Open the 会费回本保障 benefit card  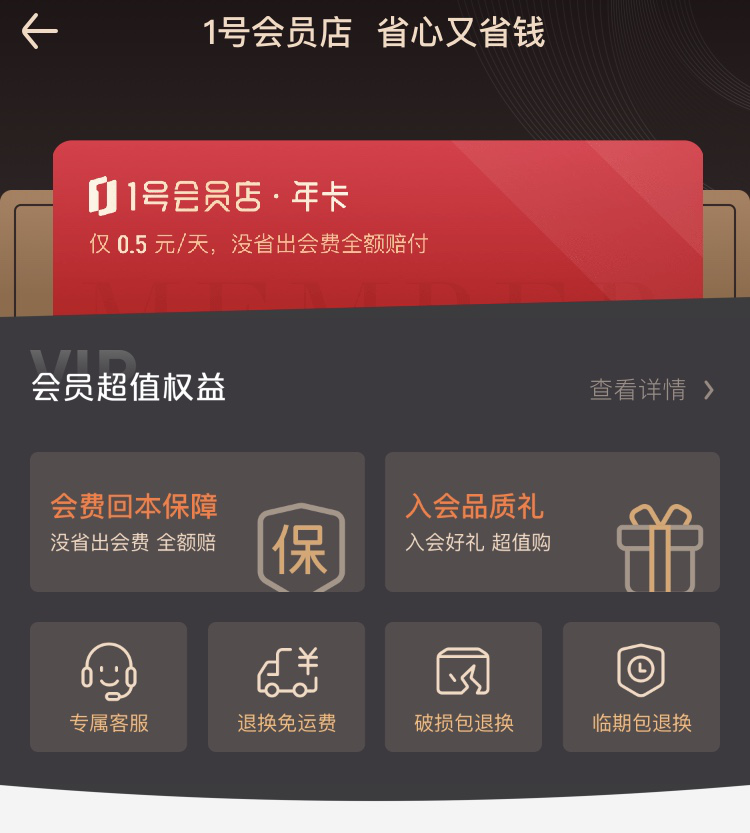[x=197, y=522]
